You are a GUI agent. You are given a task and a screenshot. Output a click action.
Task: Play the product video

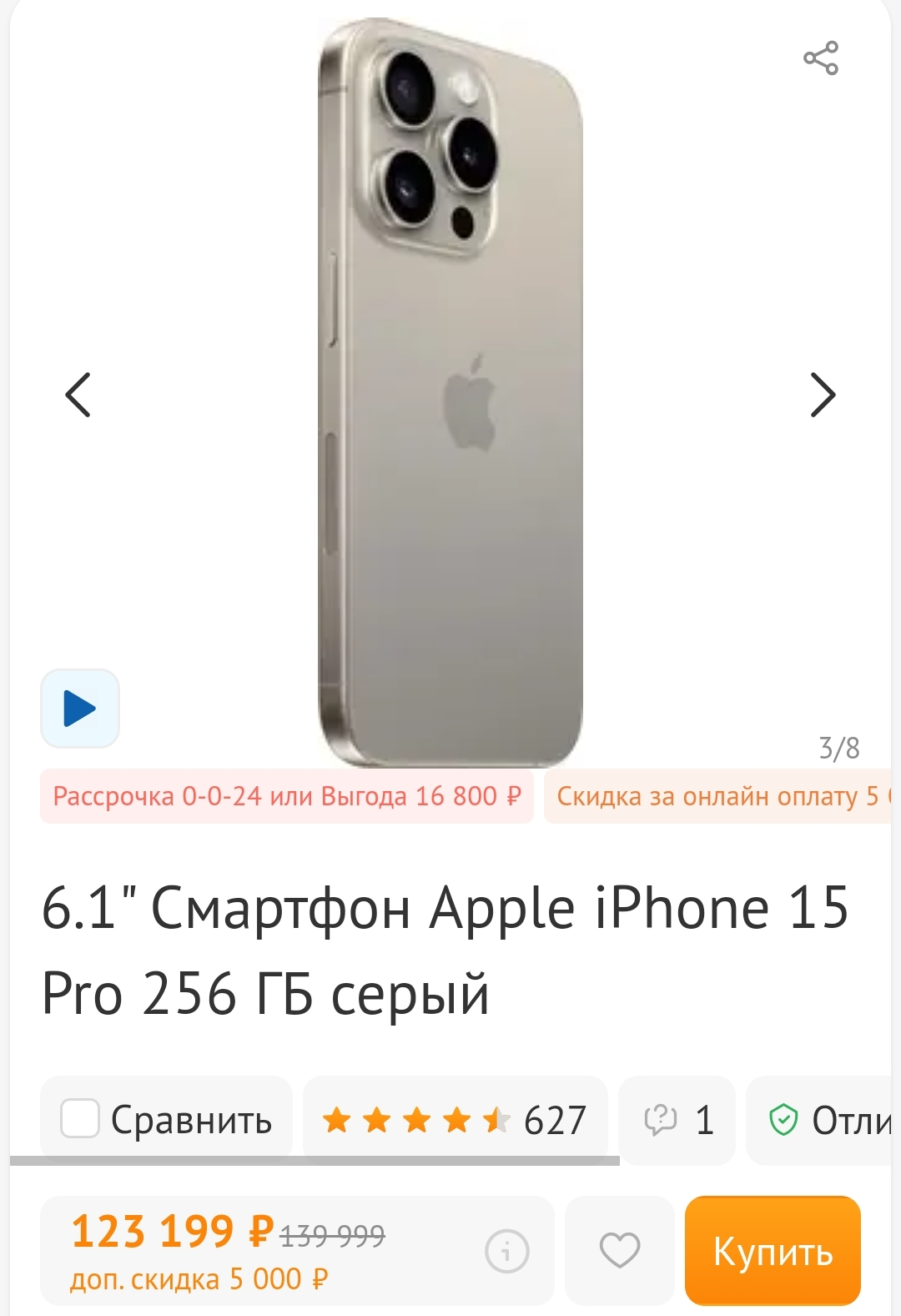coord(80,708)
